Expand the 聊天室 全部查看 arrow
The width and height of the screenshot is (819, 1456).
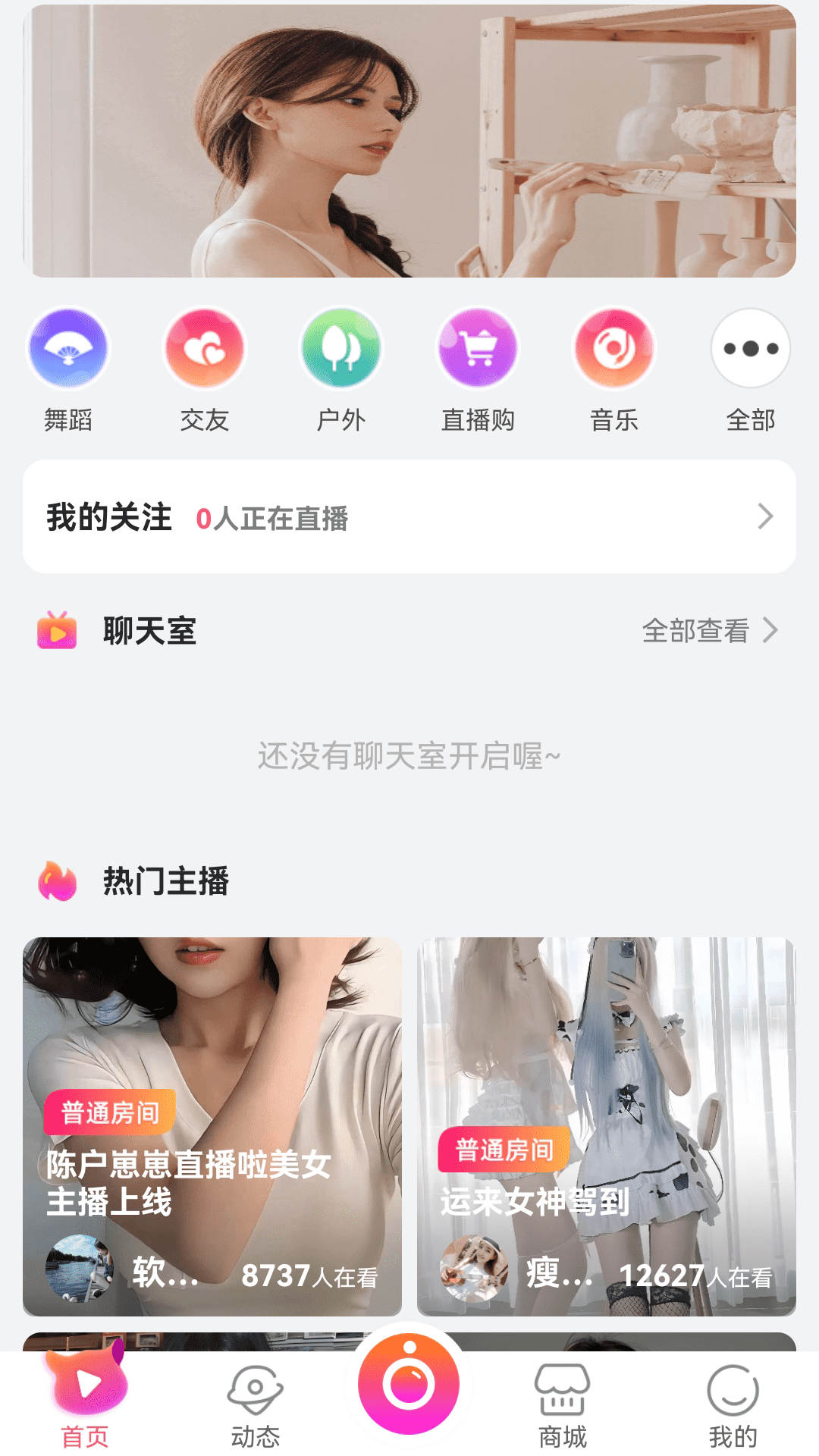tap(772, 631)
